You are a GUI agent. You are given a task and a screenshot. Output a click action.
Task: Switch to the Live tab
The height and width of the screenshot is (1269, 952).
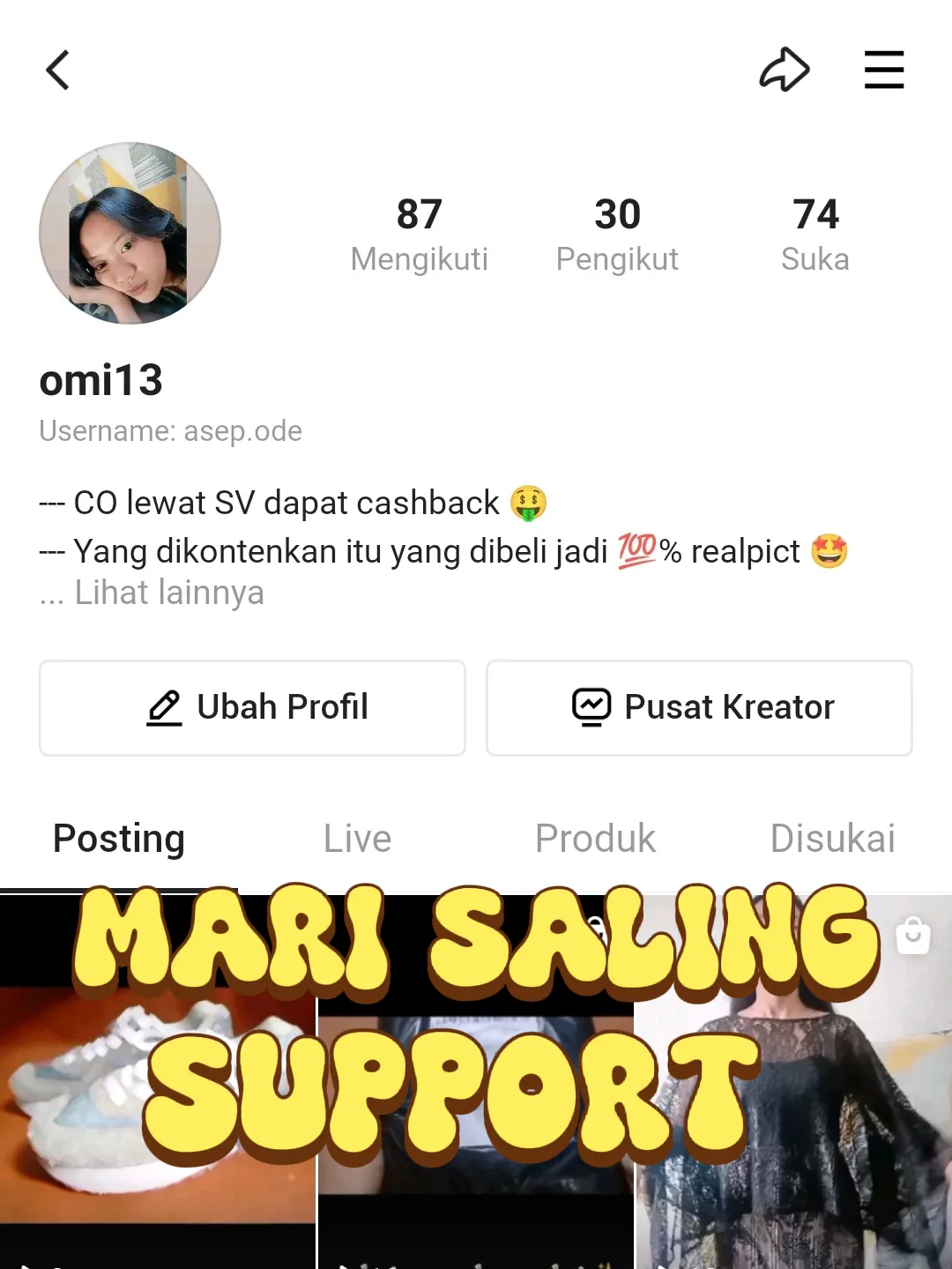click(x=357, y=838)
